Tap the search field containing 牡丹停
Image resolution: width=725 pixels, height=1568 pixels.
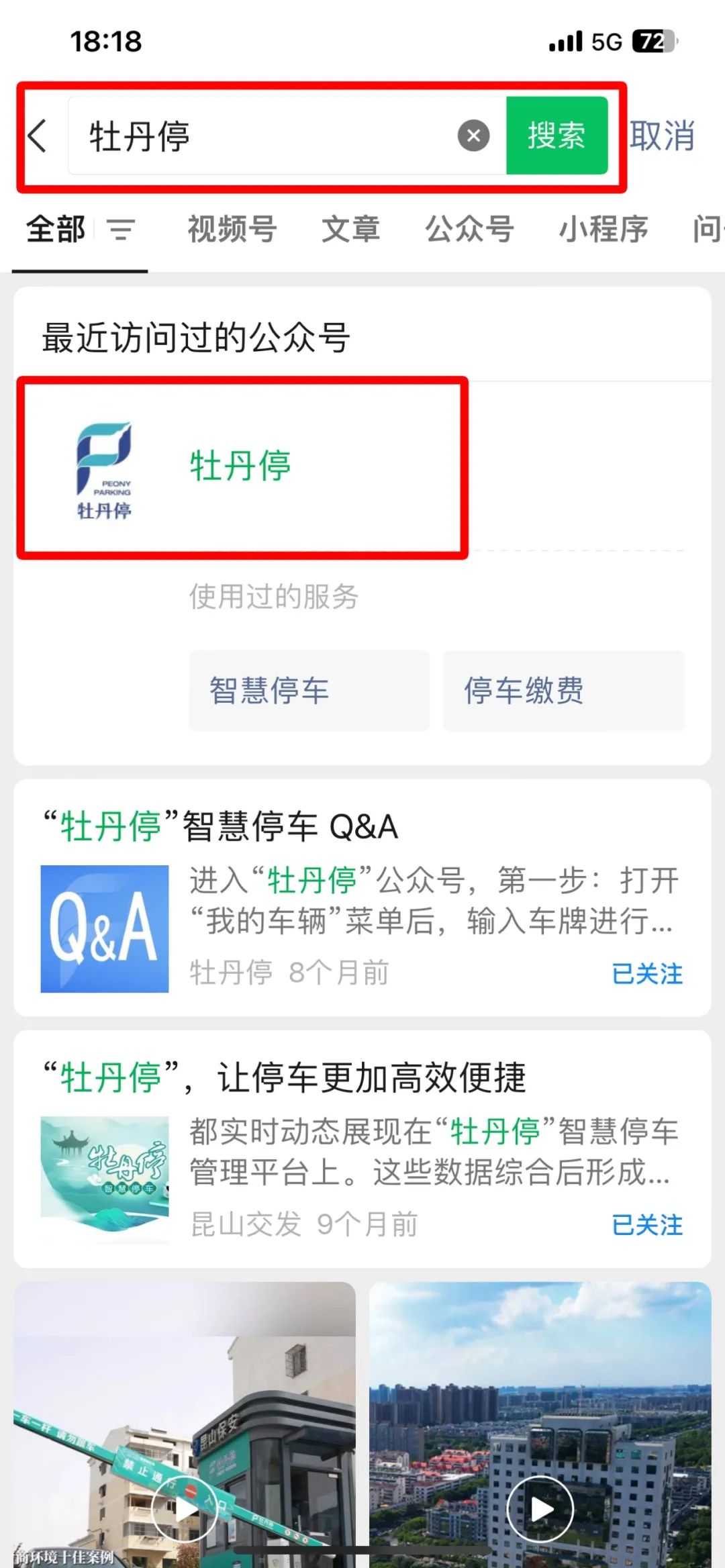click(269, 136)
